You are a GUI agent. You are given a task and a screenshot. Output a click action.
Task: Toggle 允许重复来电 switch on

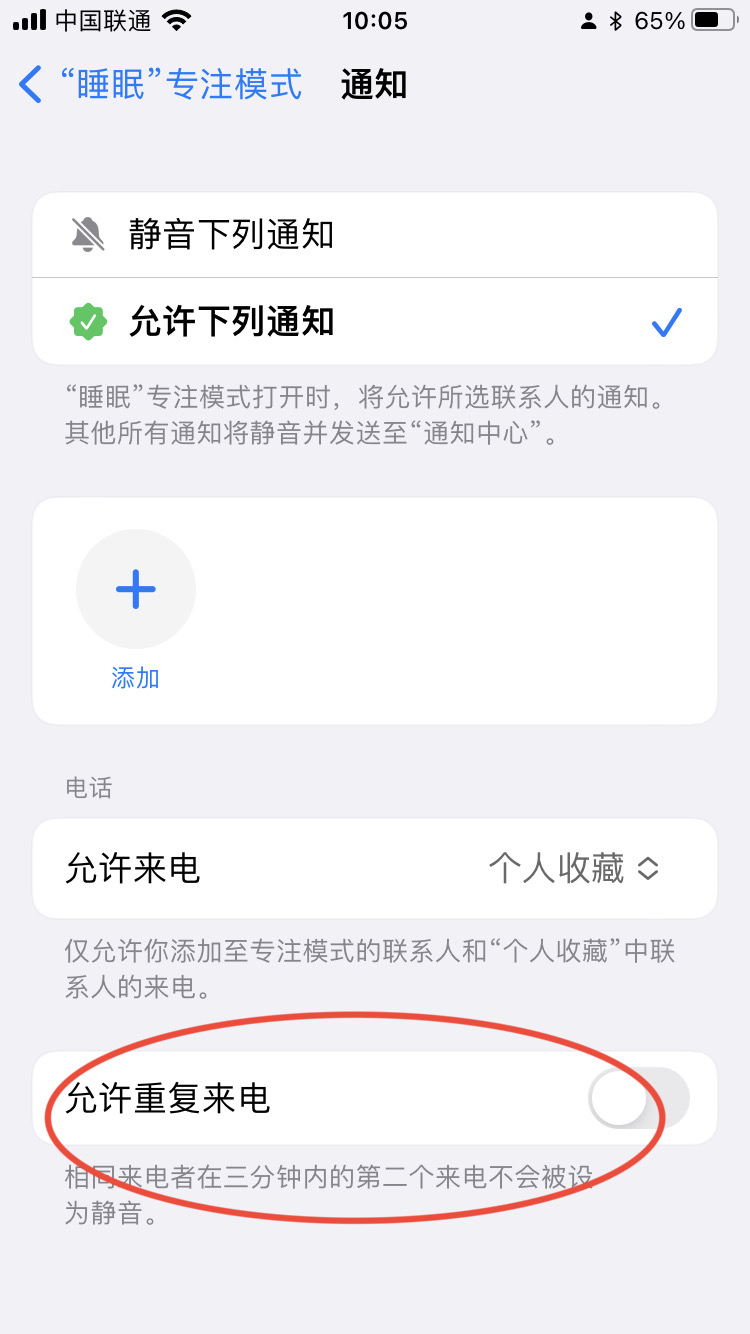point(639,1097)
